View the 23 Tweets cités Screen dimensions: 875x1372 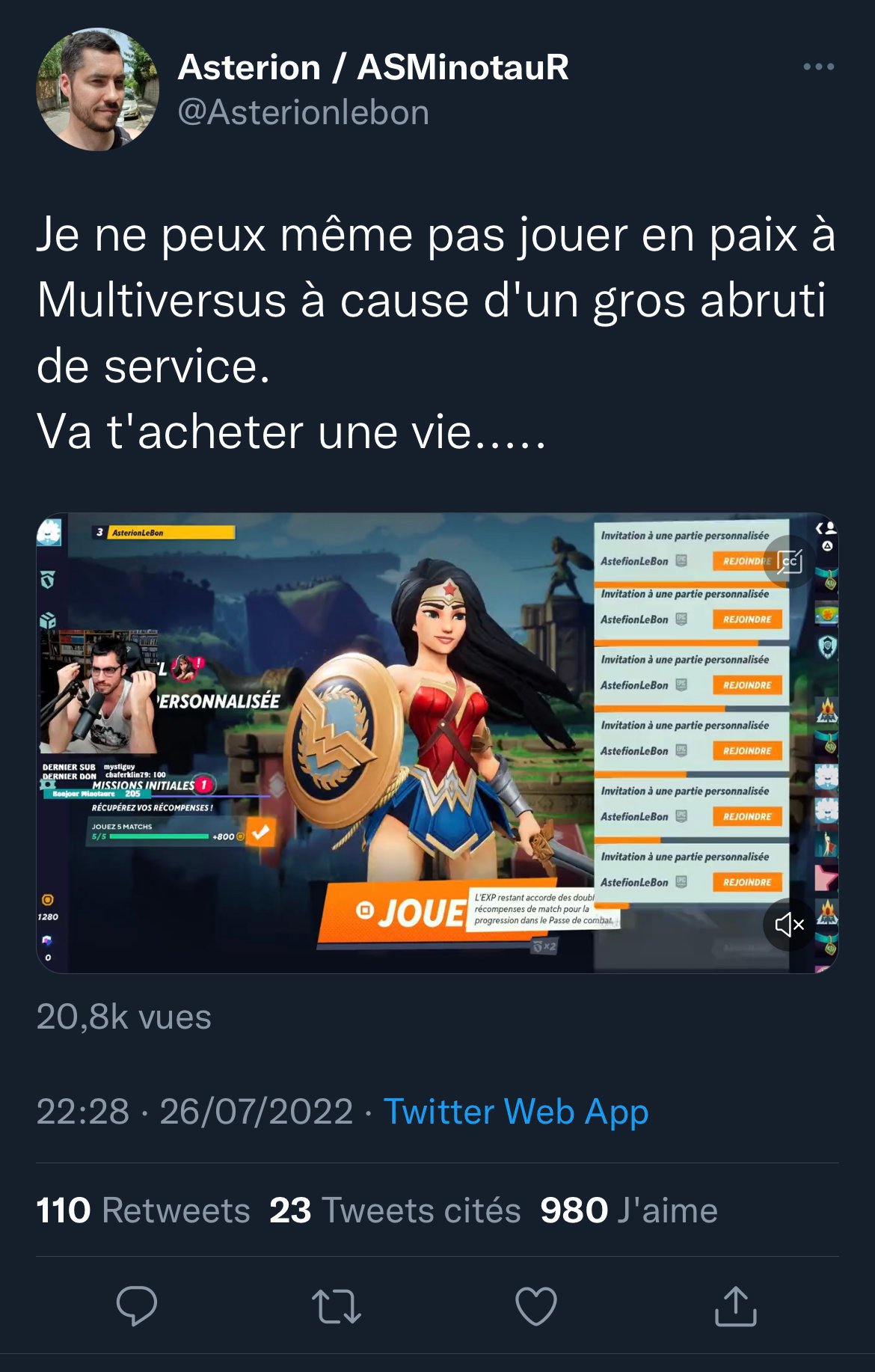point(395,1210)
